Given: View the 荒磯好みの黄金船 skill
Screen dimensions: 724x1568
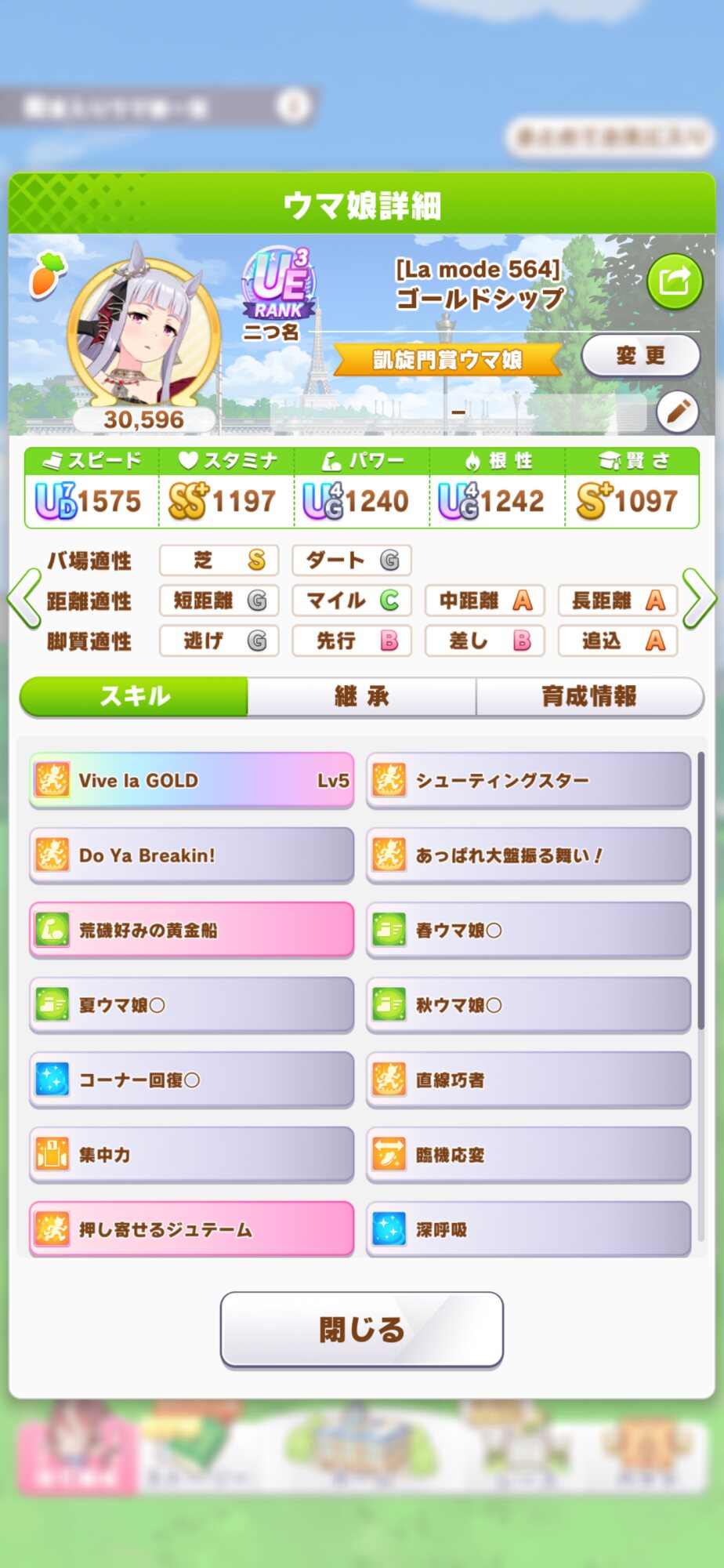Looking at the screenshot, I should [191, 930].
